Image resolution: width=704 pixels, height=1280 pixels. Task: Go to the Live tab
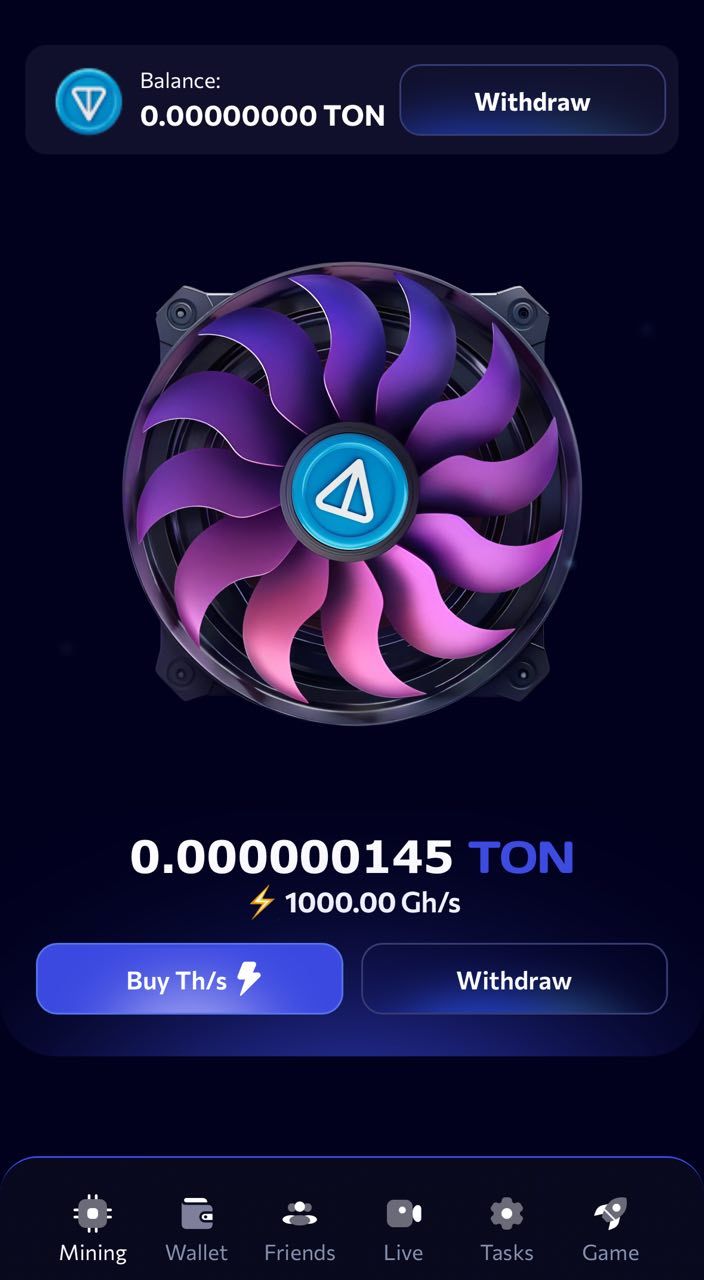pyautogui.click(x=403, y=1230)
